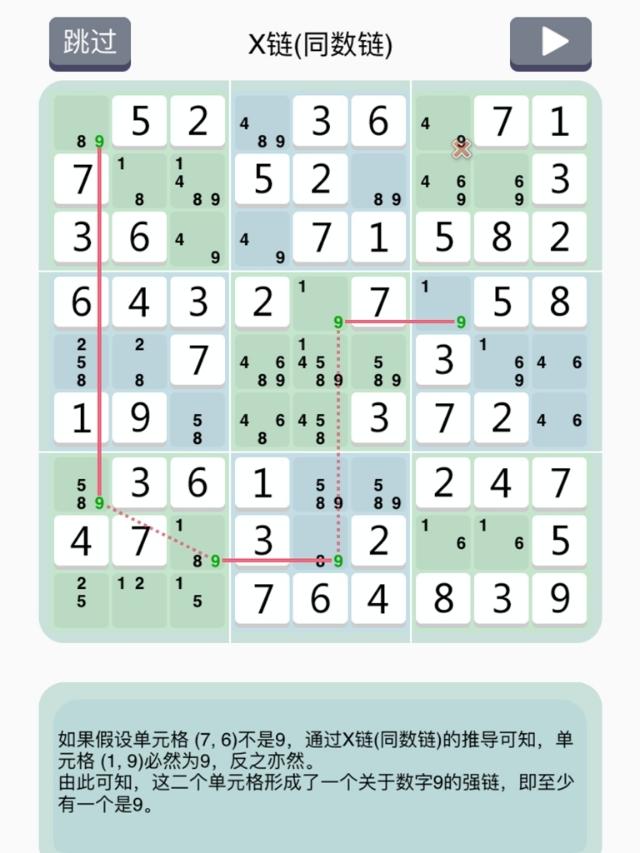Tap the 跳过 skip button

click(x=90, y=42)
